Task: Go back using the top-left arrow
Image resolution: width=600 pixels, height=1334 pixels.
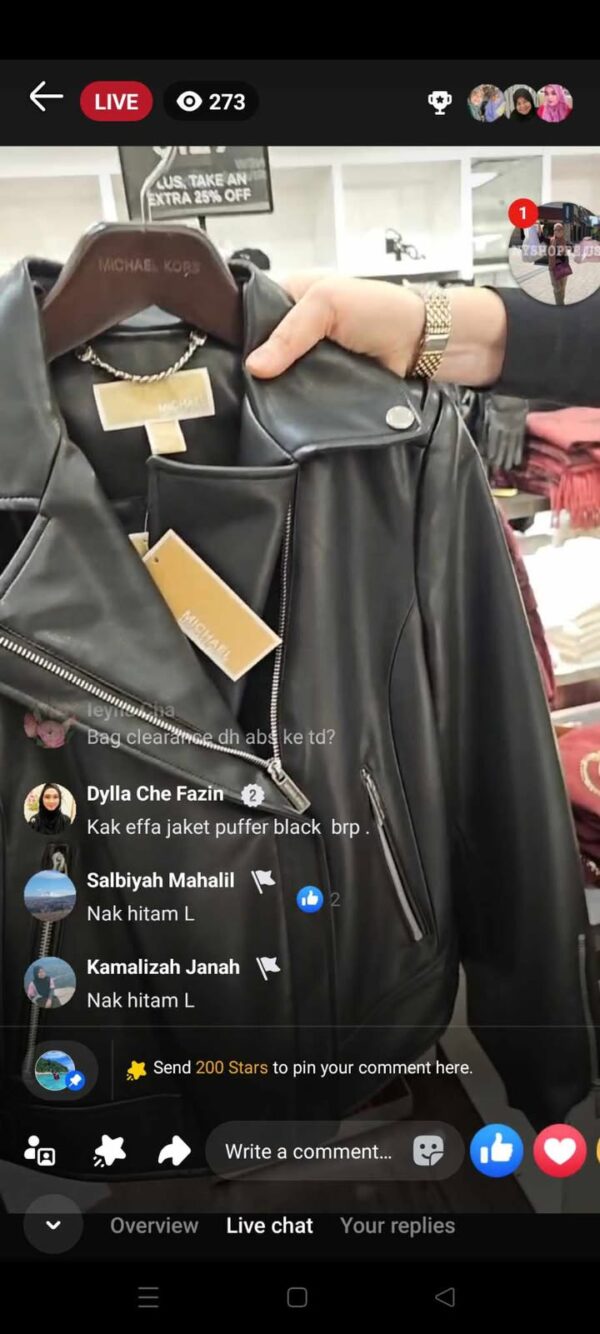Action: coord(46,98)
